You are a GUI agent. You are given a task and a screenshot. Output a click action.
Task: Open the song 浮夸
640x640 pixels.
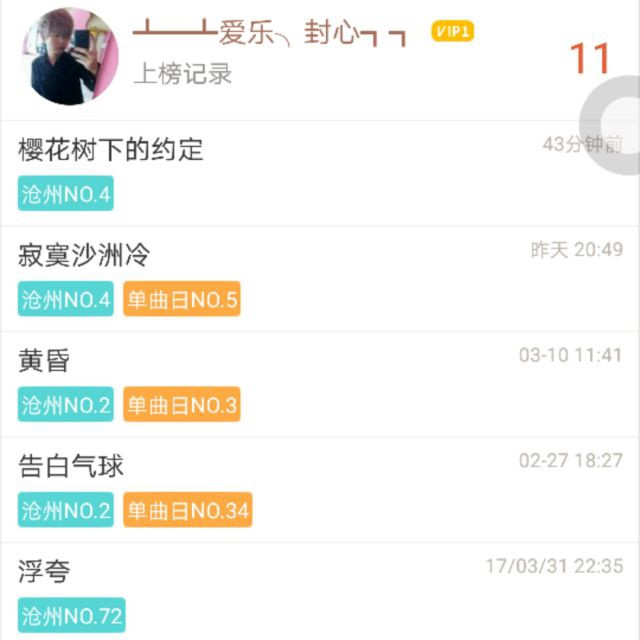[x=45, y=573]
